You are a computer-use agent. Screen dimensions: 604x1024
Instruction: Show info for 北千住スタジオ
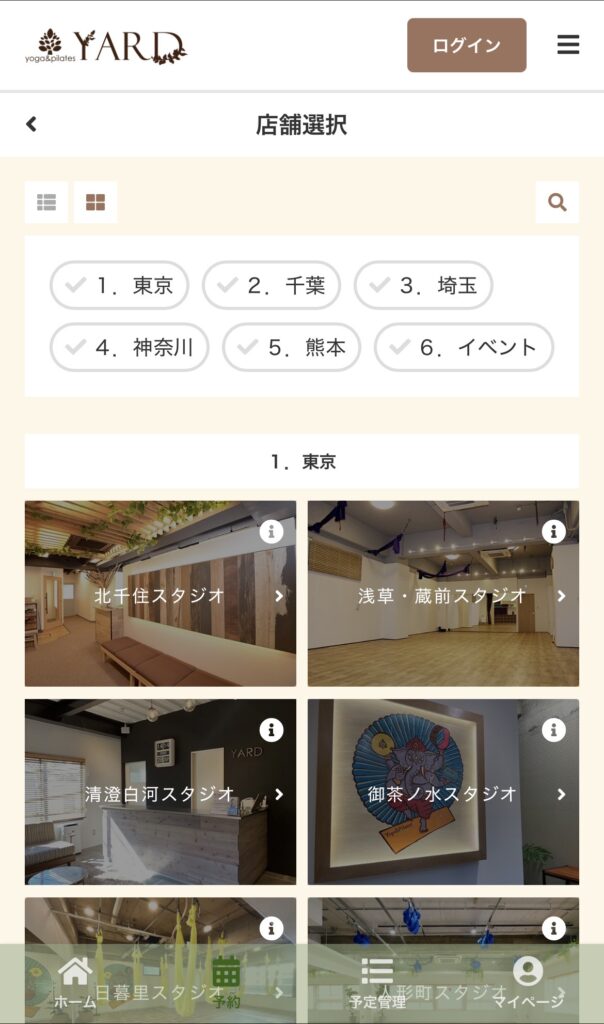(271, 532)
